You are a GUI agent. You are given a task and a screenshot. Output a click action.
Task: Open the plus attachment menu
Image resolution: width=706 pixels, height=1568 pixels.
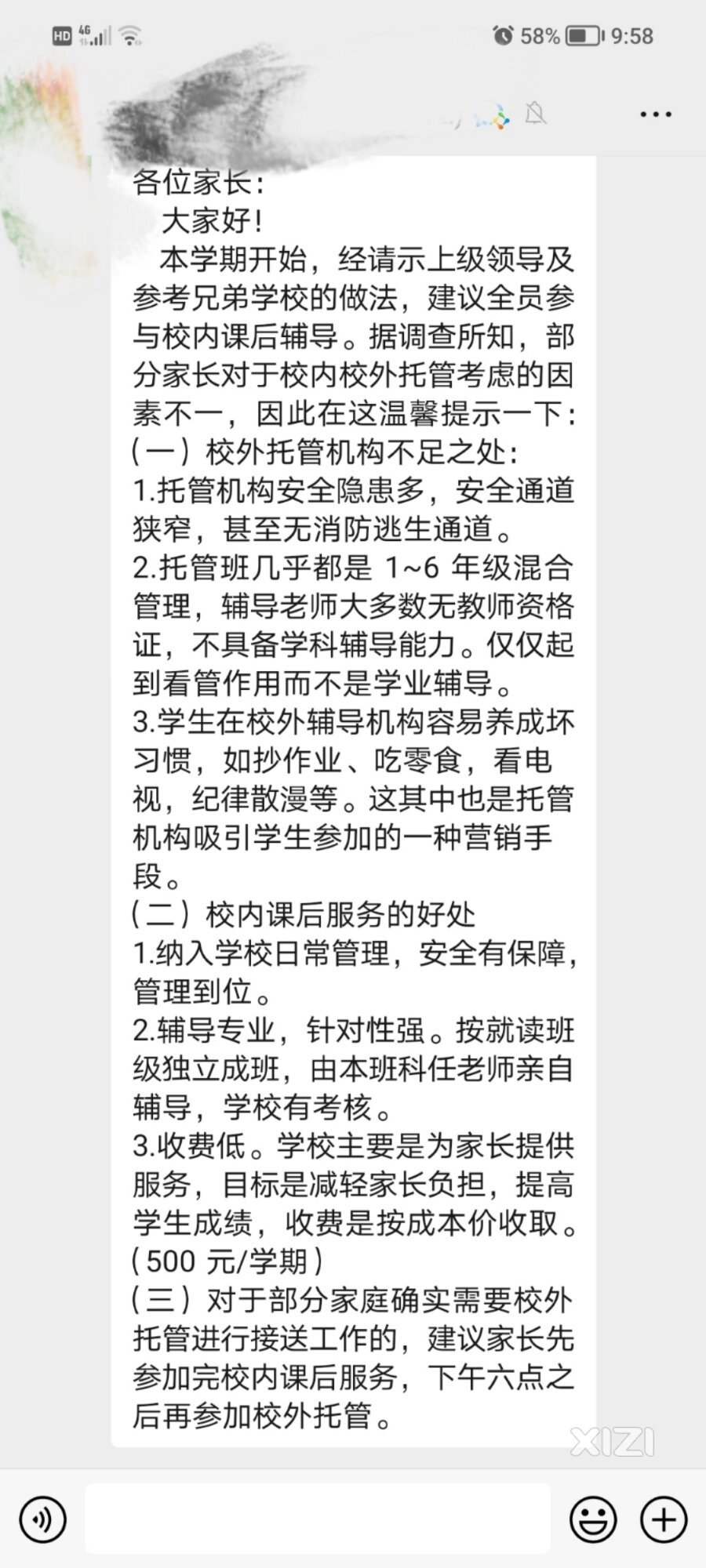664,1519
